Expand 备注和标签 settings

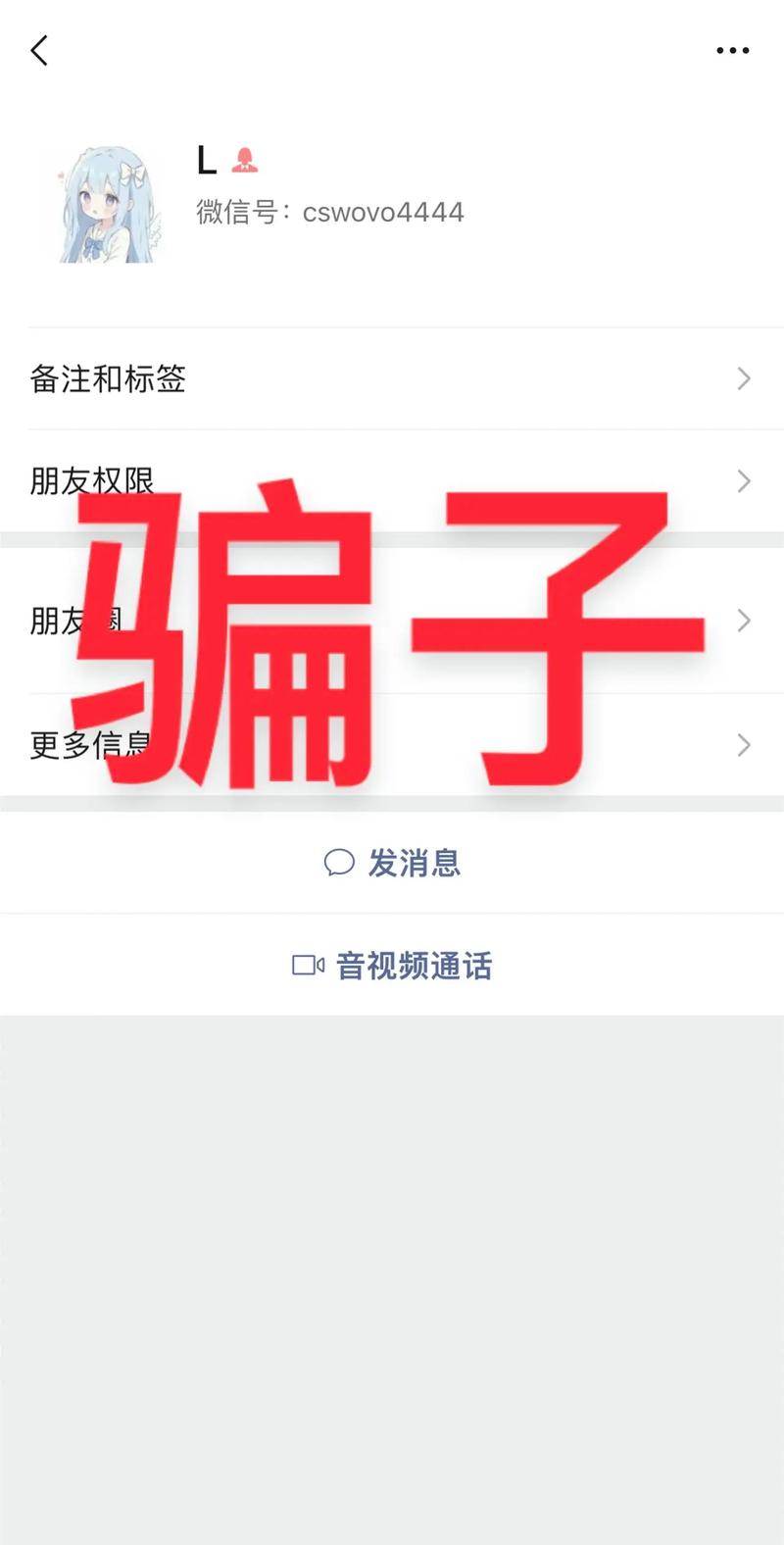coord(392,379)
